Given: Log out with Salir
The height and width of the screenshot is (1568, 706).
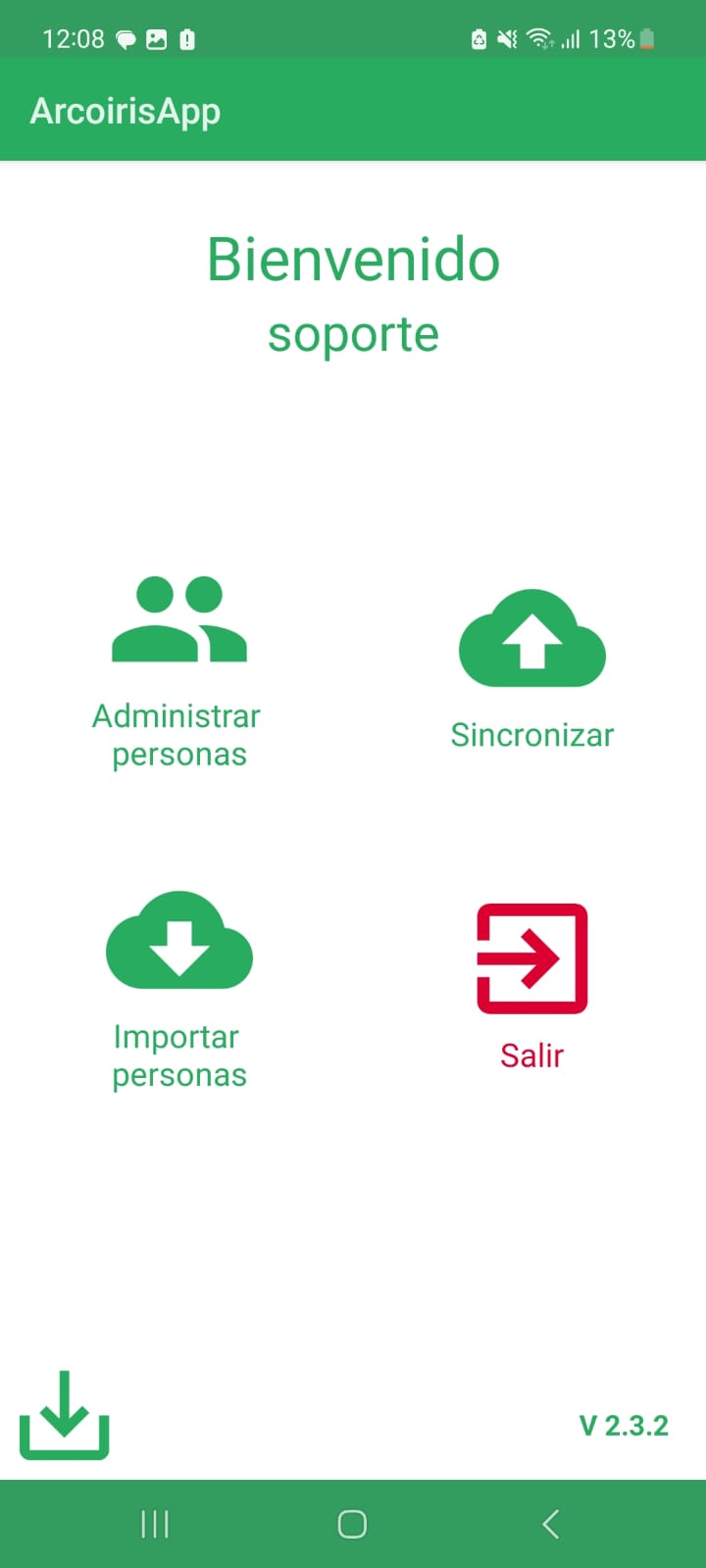Looking at the screenshot, I should point(531,985).
